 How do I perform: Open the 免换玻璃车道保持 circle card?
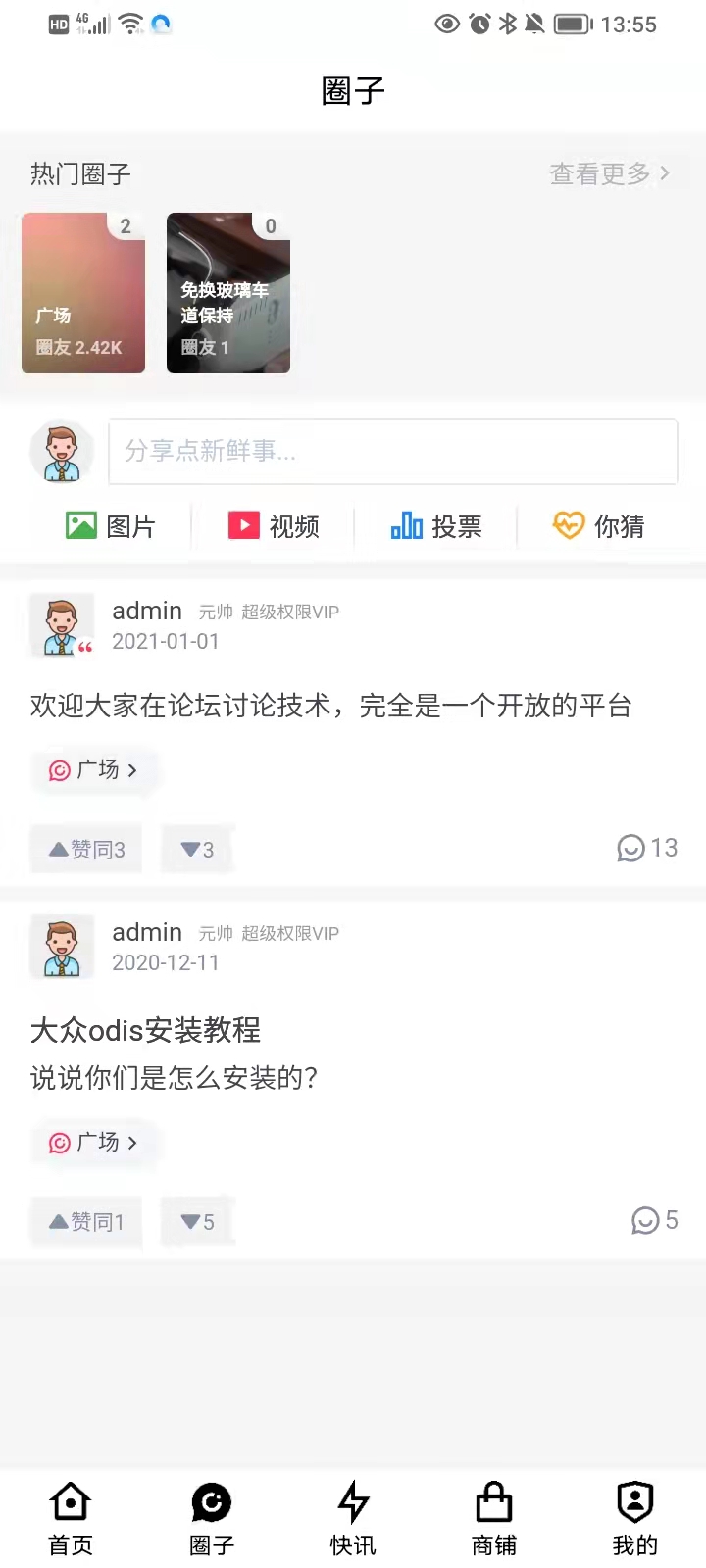pos(228,293)
